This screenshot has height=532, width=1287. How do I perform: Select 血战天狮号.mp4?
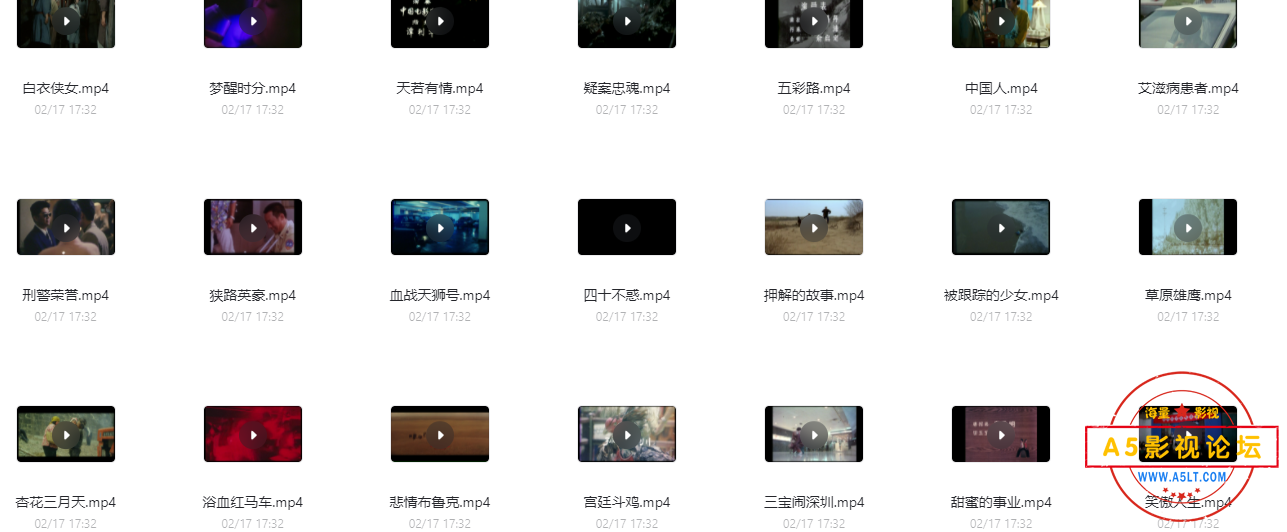click(440, 228)
